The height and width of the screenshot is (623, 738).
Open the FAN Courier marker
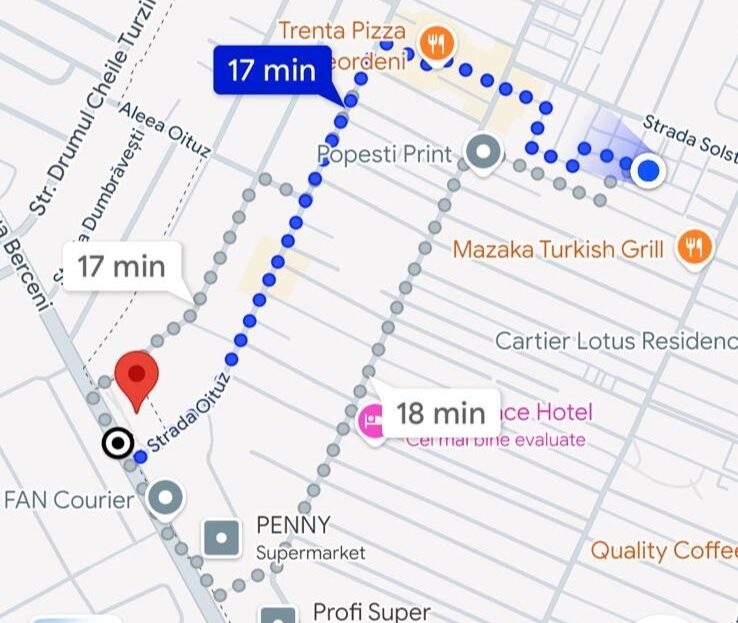164,497
